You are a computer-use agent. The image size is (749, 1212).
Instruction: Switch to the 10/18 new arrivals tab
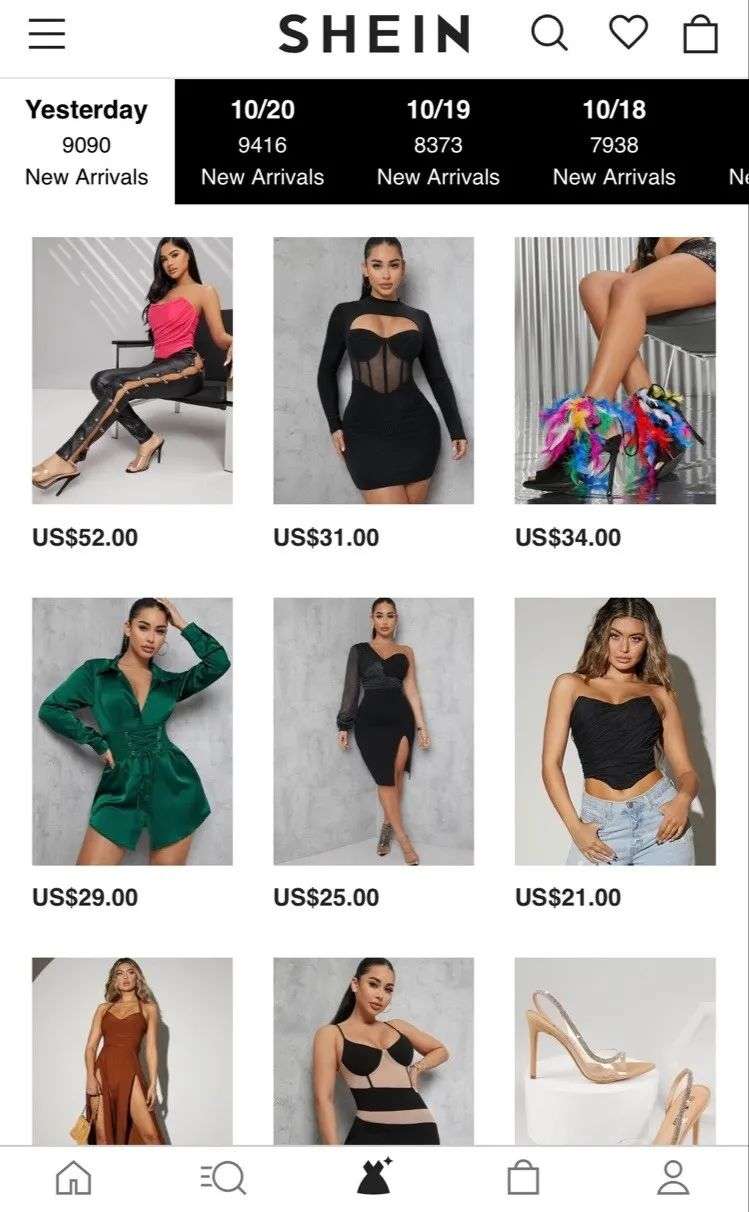pos(614,142)
